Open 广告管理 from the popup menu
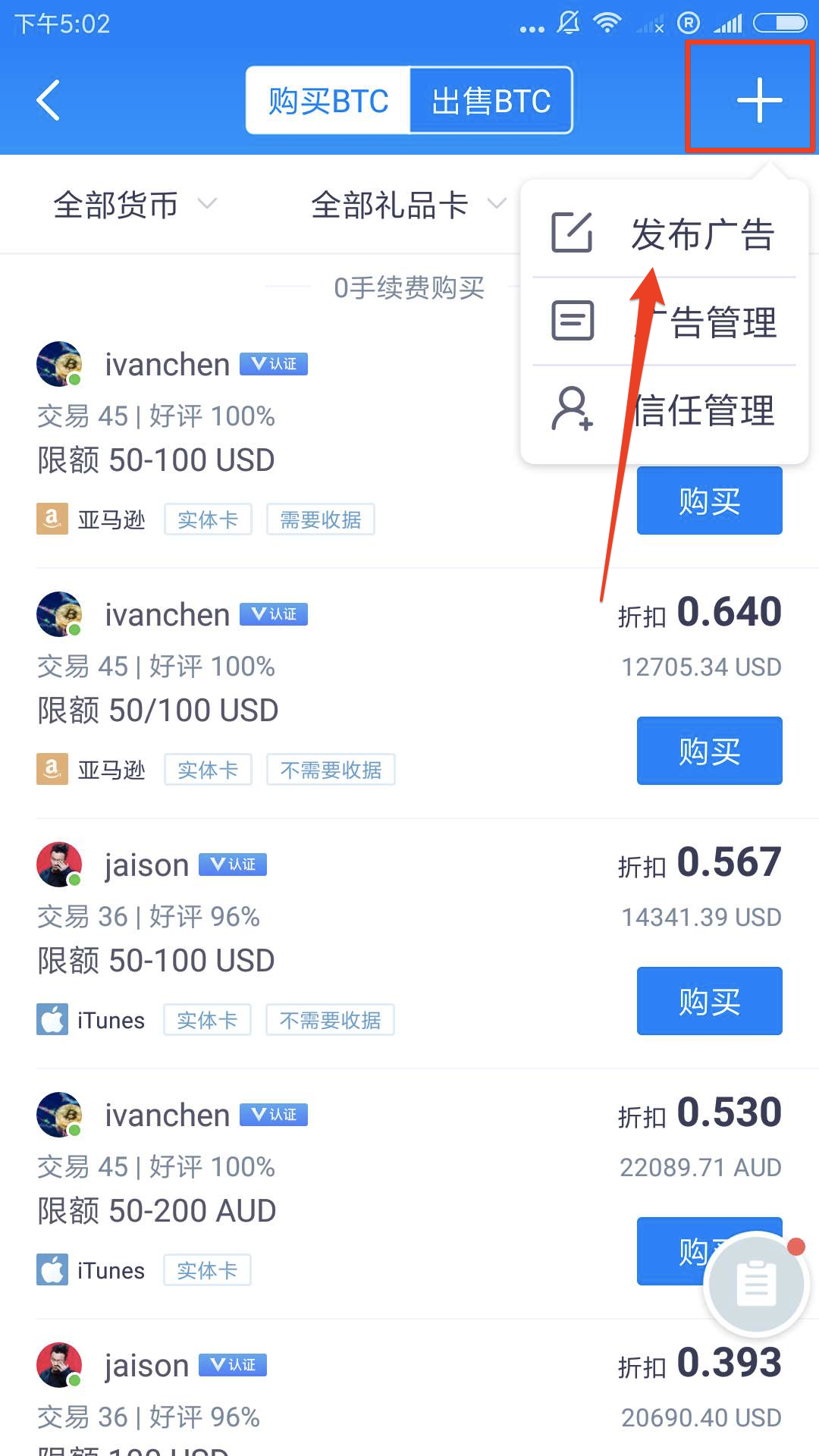The width and height of the screenshot is (819, 1456). tap(664, 322)
